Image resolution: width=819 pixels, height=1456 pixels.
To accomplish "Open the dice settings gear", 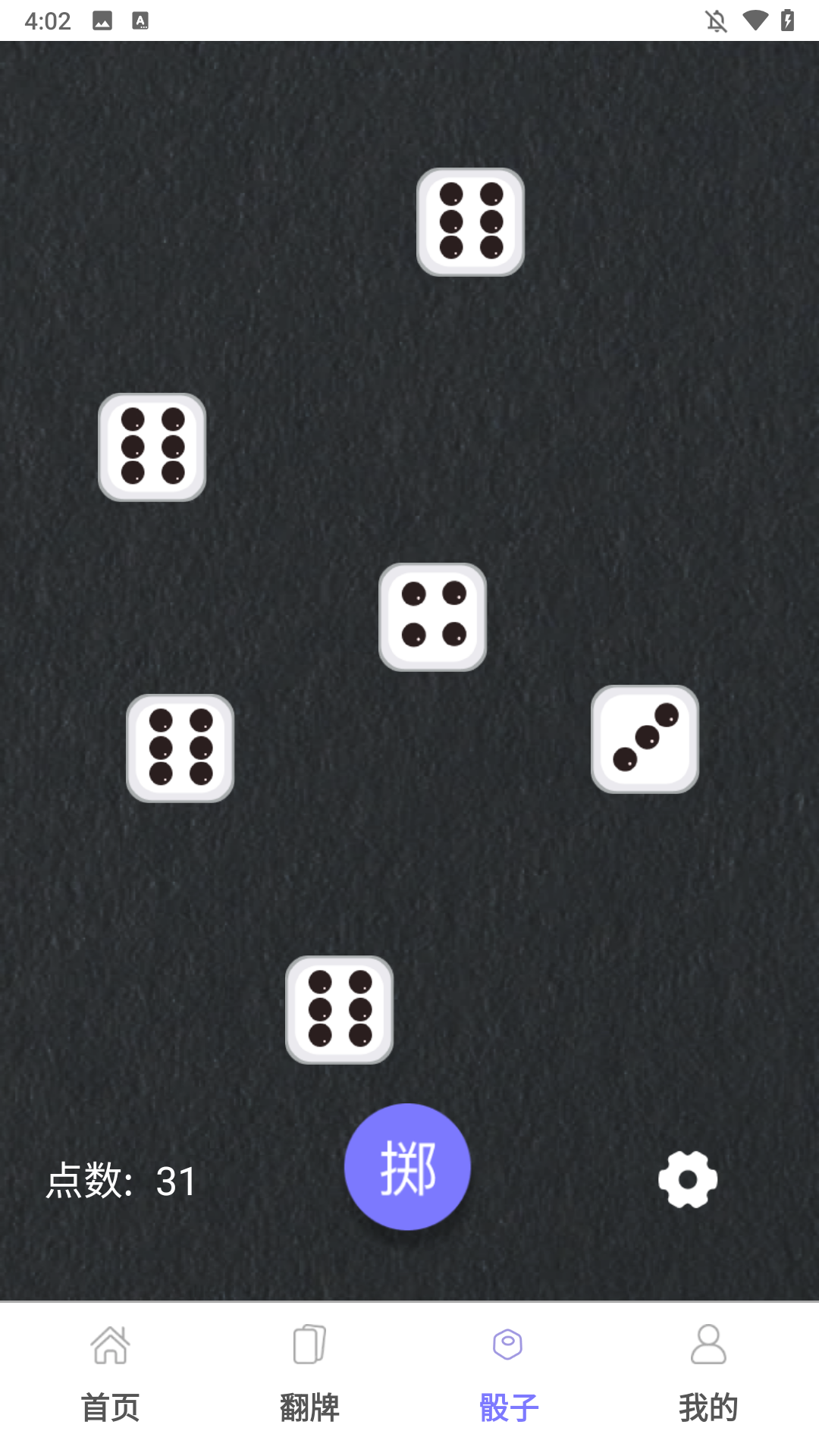I will point(688,1179).
